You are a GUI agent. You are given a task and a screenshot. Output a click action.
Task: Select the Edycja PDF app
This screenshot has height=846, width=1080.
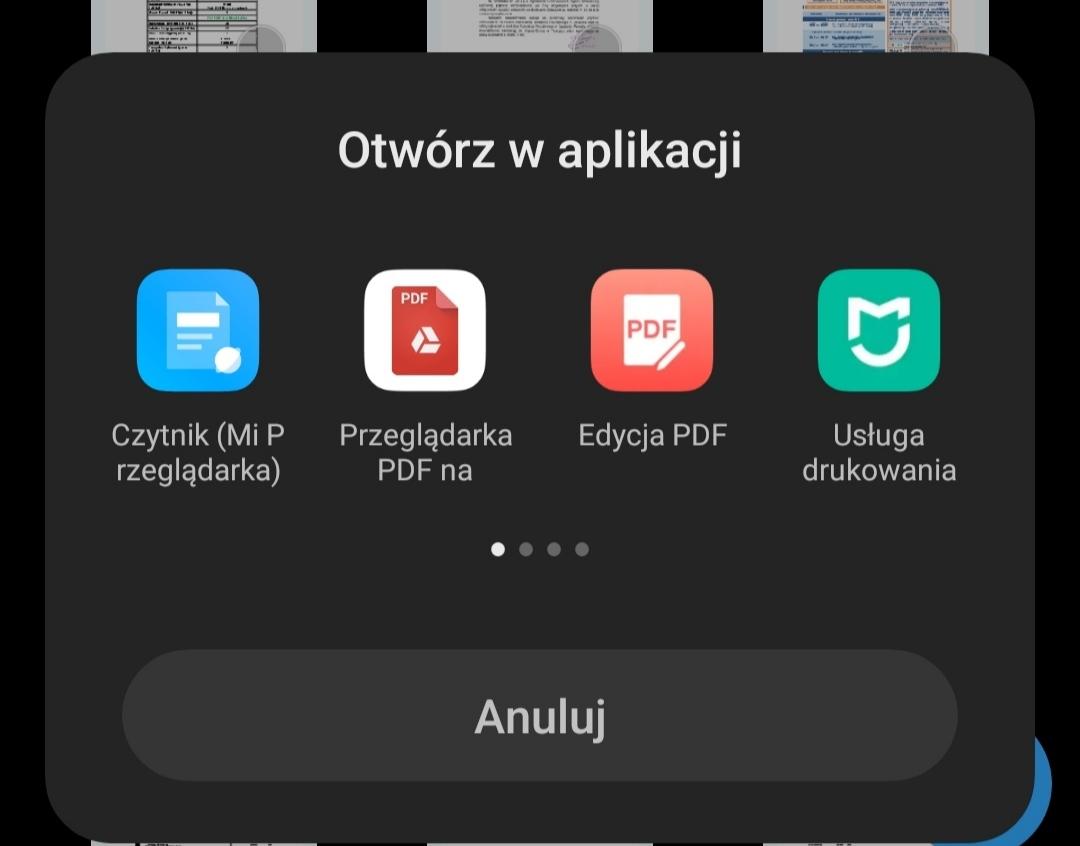click(652, 330)
